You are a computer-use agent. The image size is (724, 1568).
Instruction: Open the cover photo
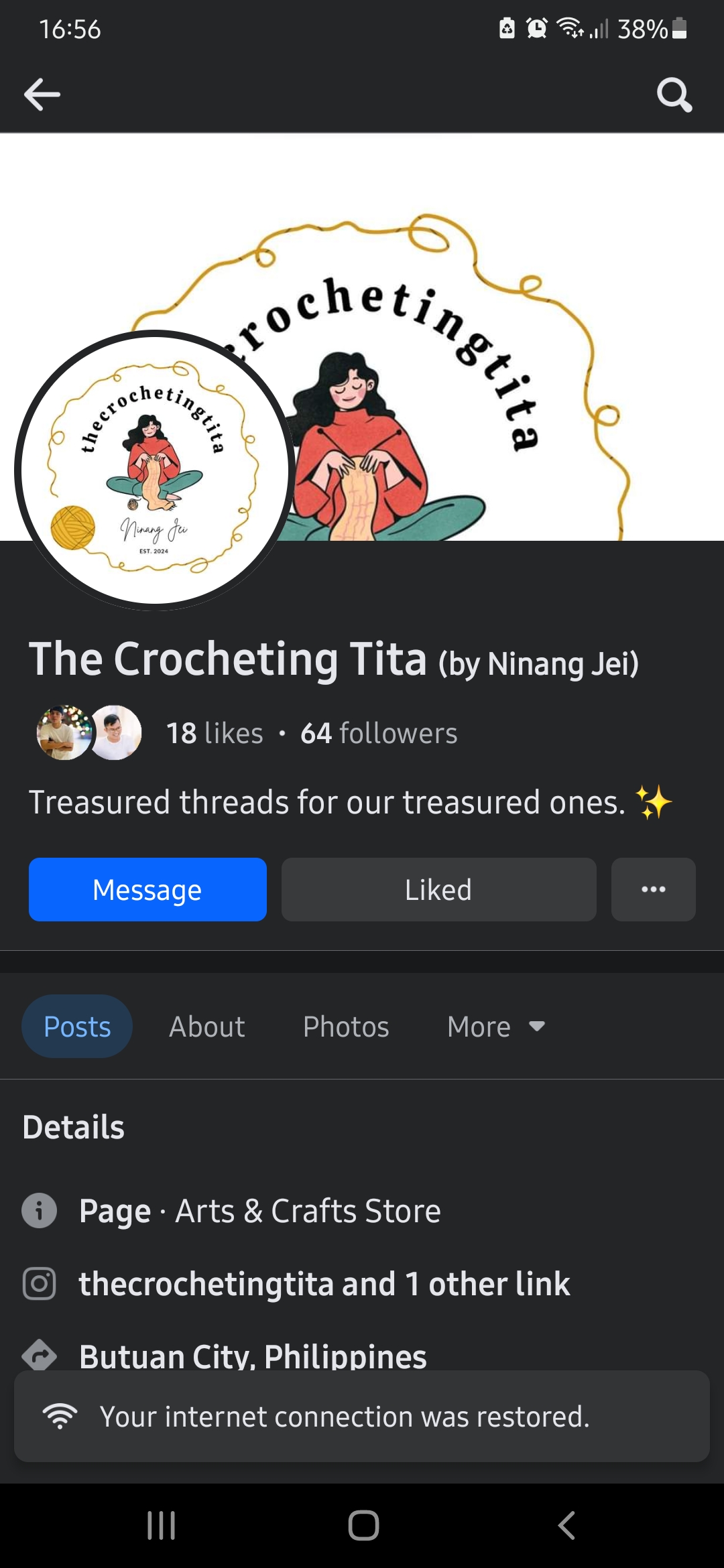(469, 335)
